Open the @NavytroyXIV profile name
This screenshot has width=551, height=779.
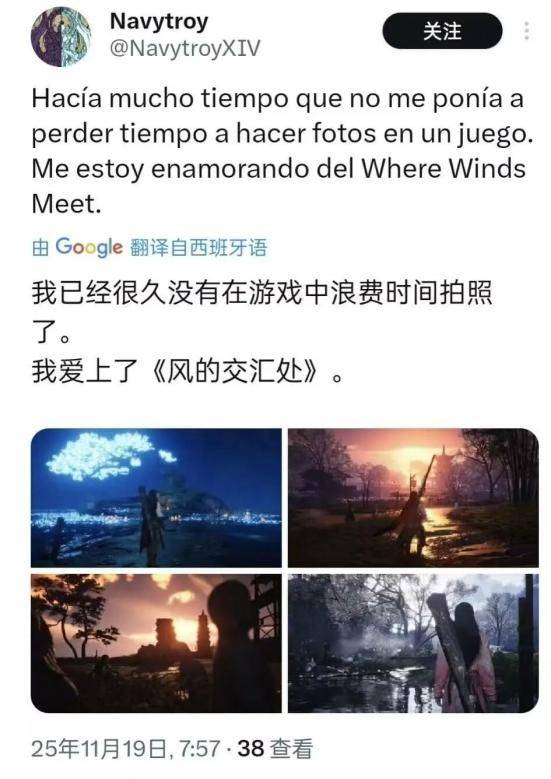tap(184, 49)
